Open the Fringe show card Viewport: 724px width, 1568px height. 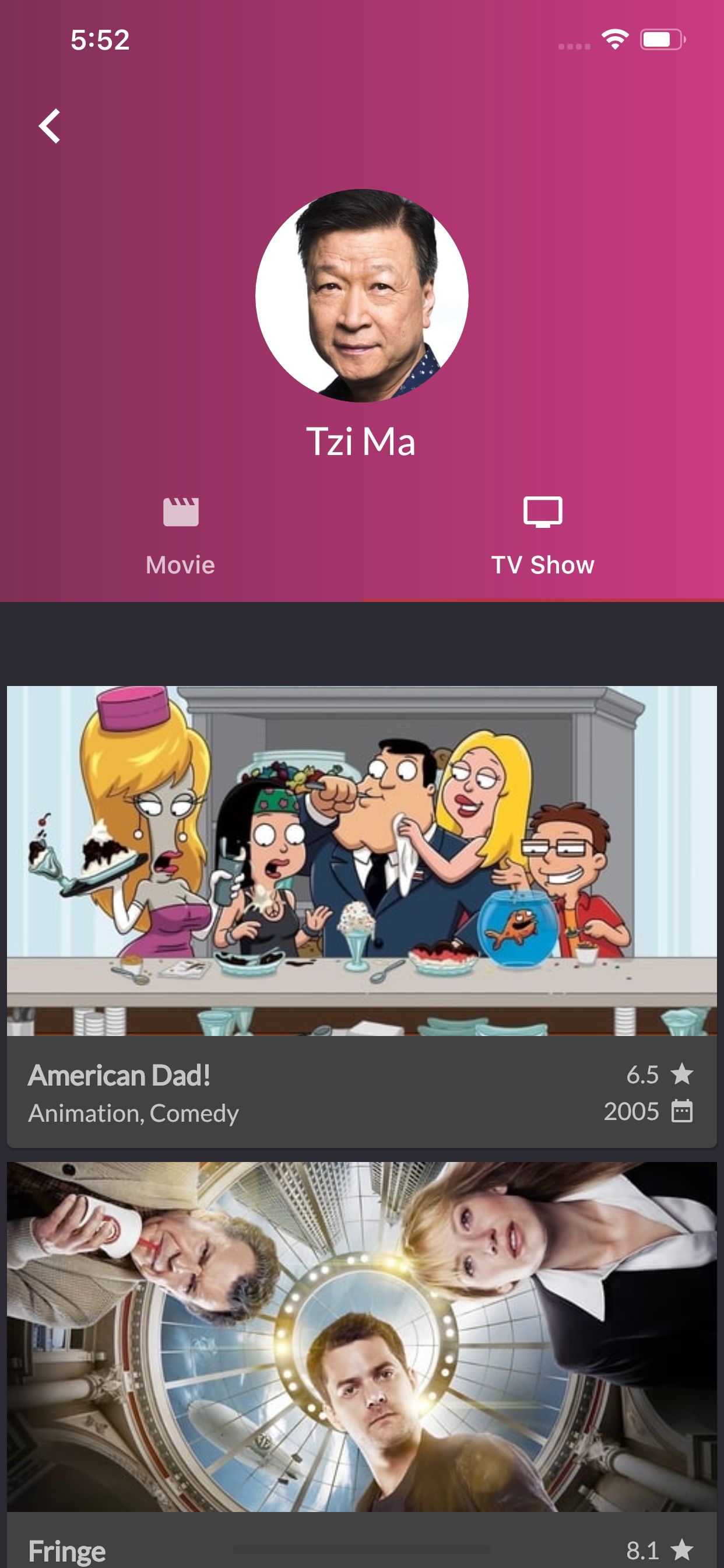click(362, 1364)
